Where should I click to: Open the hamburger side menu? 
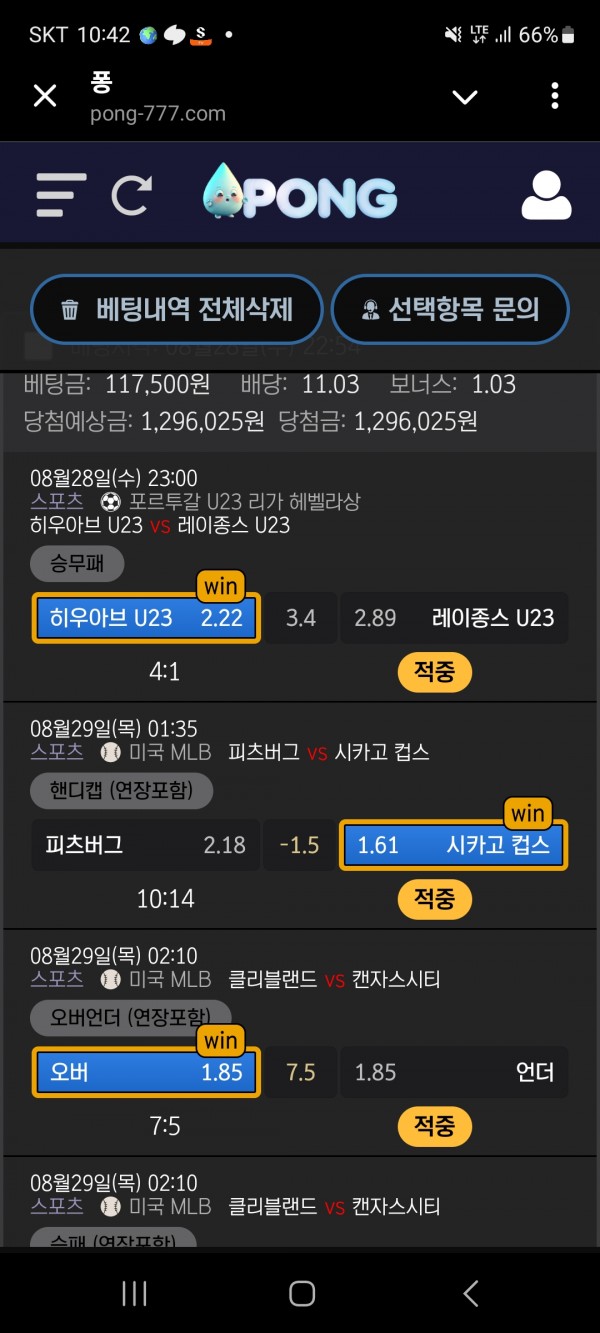click(x=61, y=194)
